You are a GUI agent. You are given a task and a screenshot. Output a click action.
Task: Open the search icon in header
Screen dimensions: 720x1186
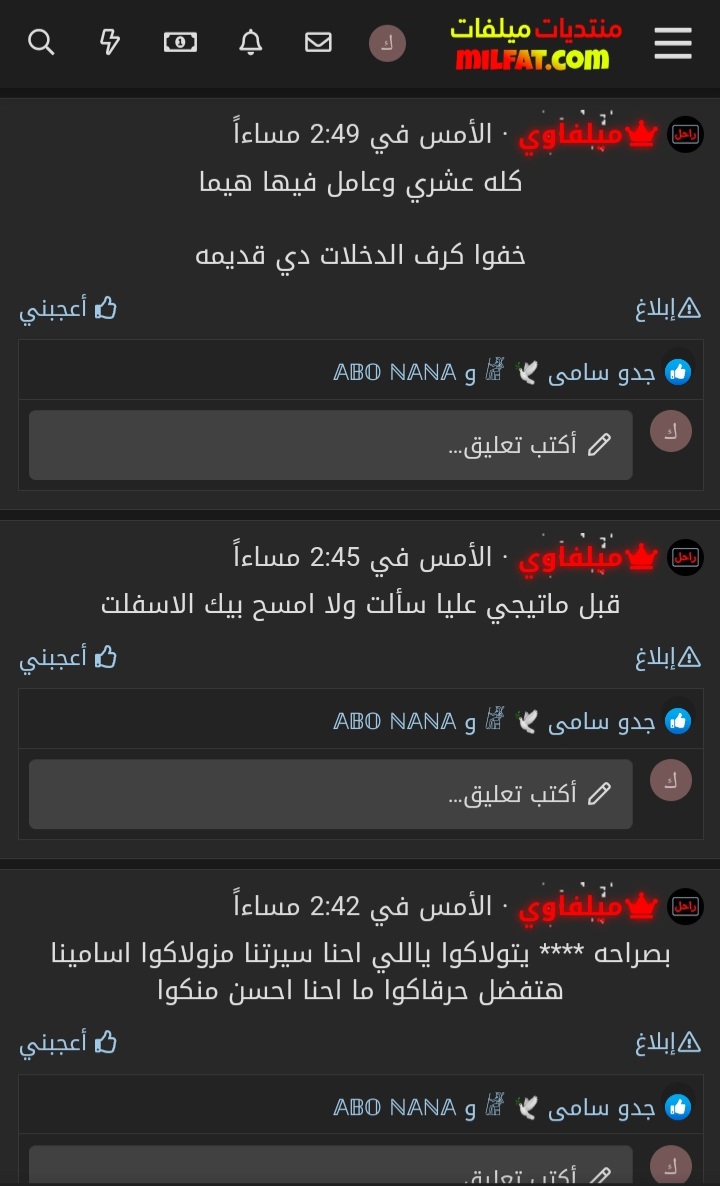pyautogui.click(x=41, y=43)
